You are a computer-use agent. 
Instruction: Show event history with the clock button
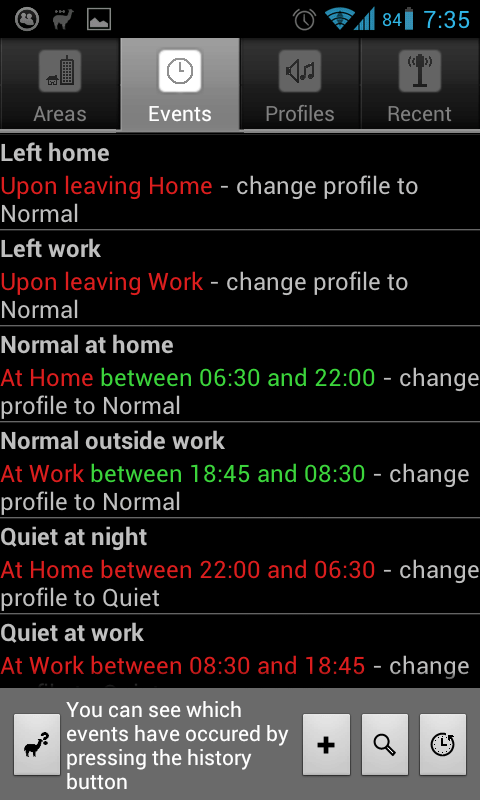coord(443,744)
